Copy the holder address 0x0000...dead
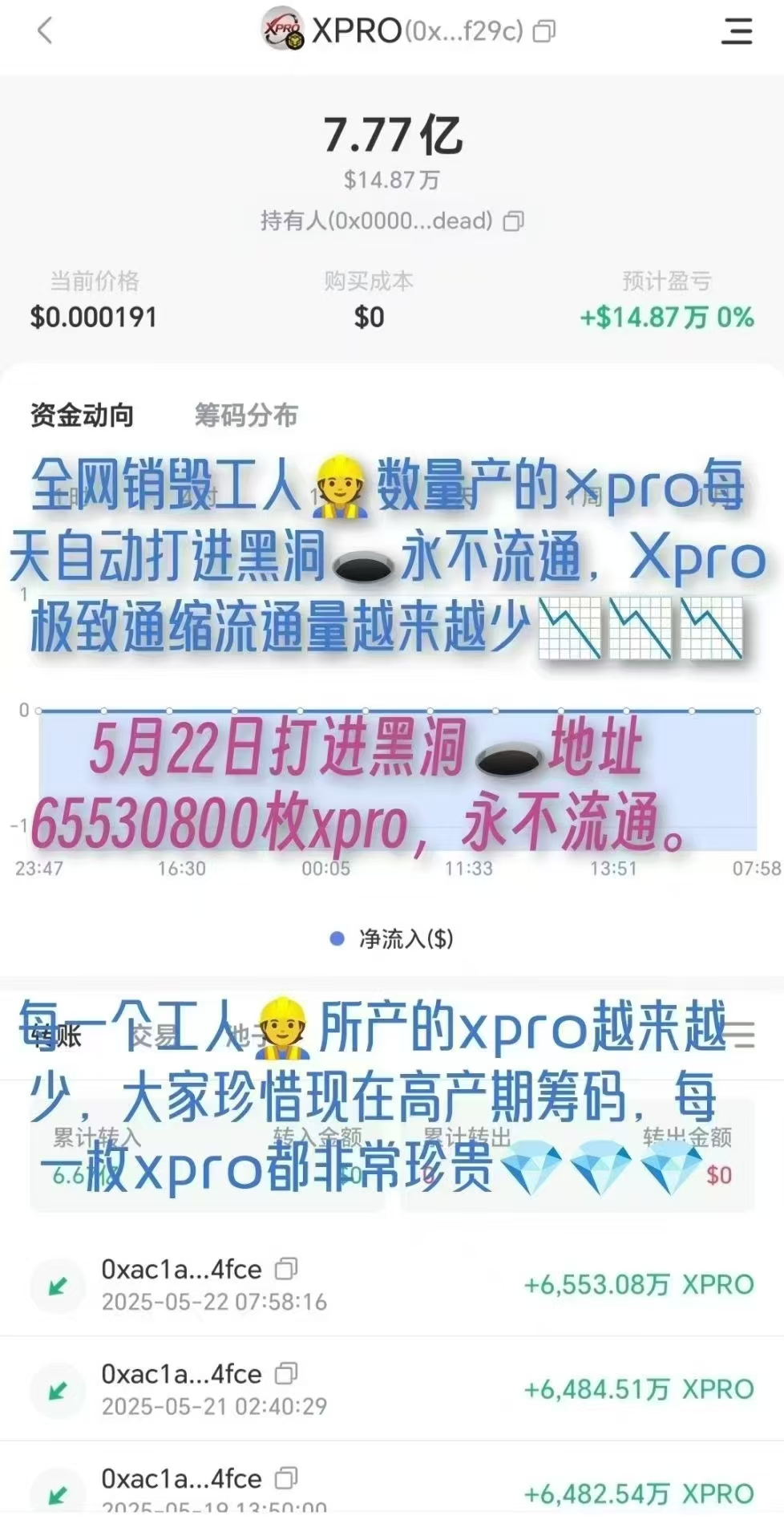The width and height of the screenshot is (784, 1540). (514, 221)
